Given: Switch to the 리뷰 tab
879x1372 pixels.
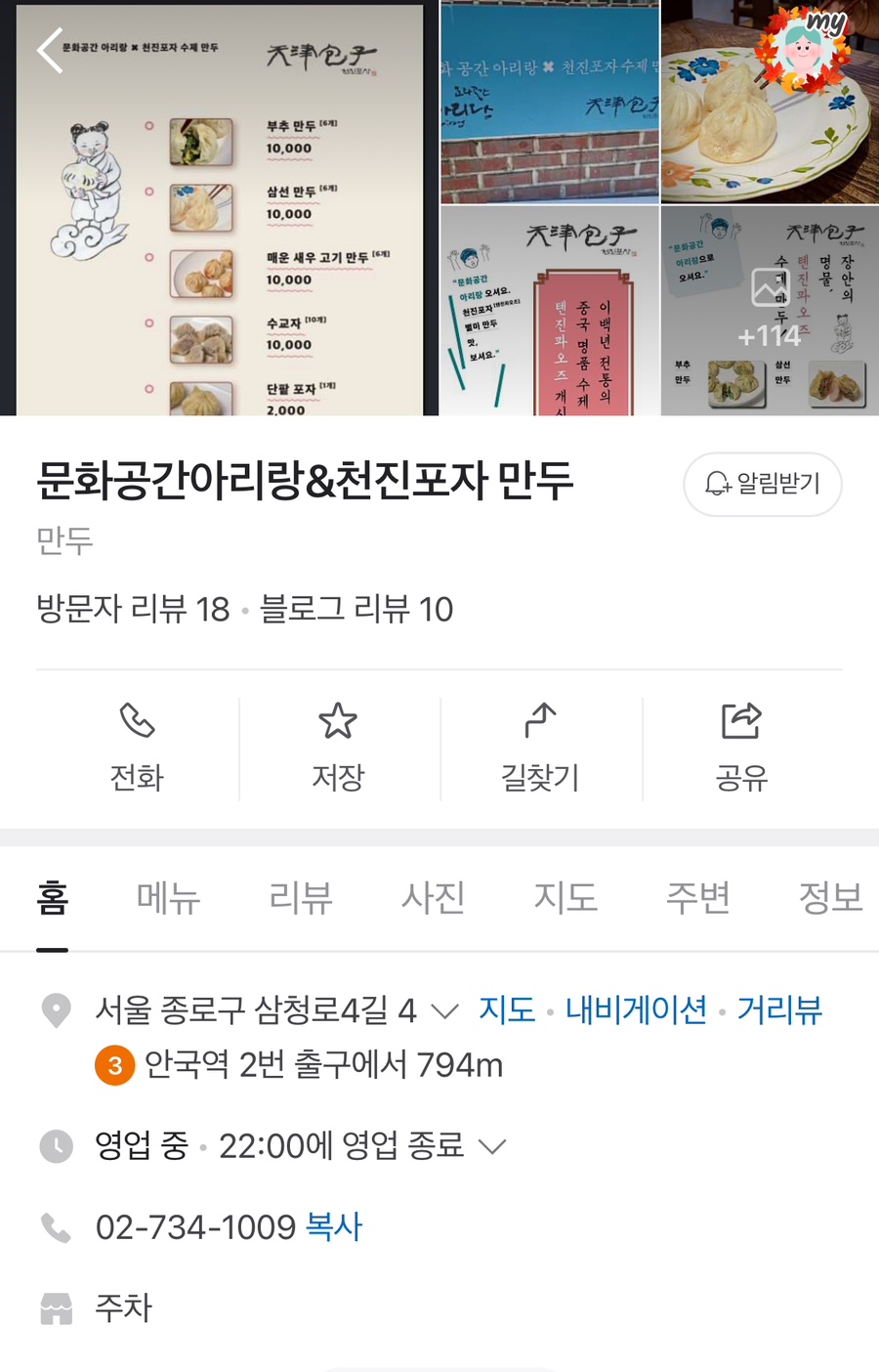Looking at the screenshot, I should tap(301, 897).
